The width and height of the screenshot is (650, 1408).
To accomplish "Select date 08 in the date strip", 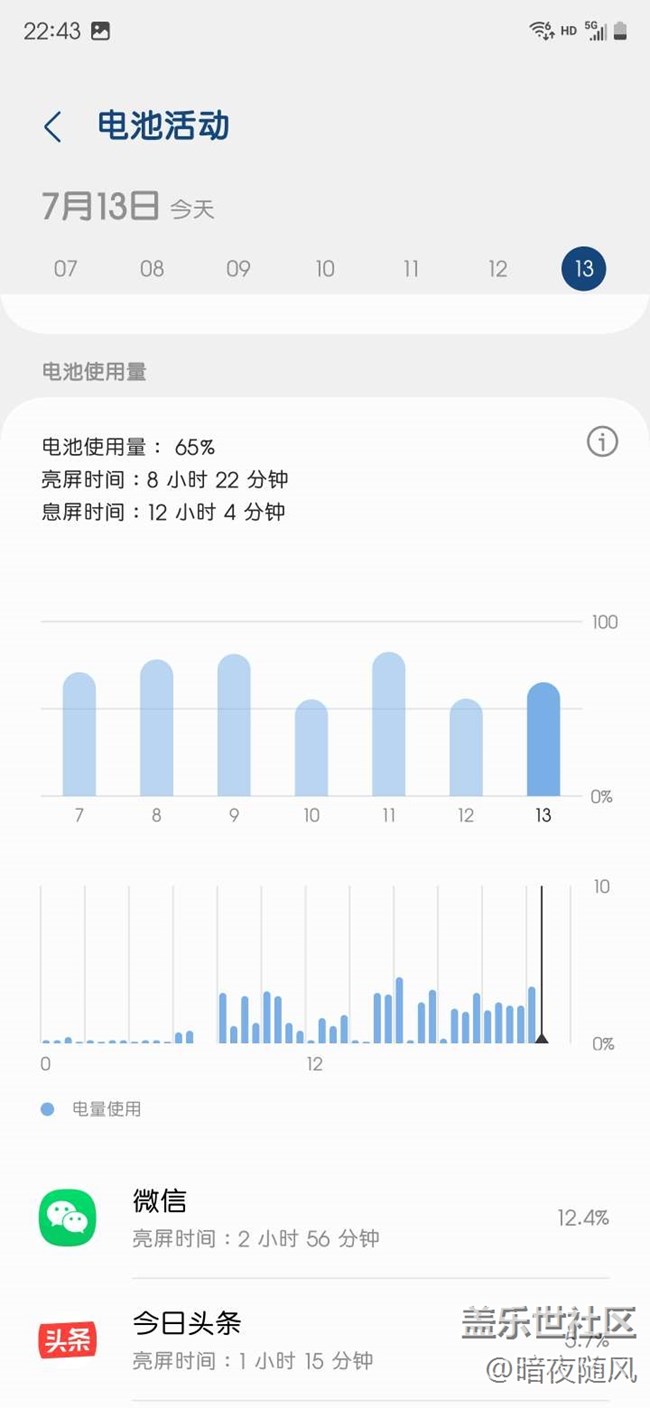I will pos(152,269).
